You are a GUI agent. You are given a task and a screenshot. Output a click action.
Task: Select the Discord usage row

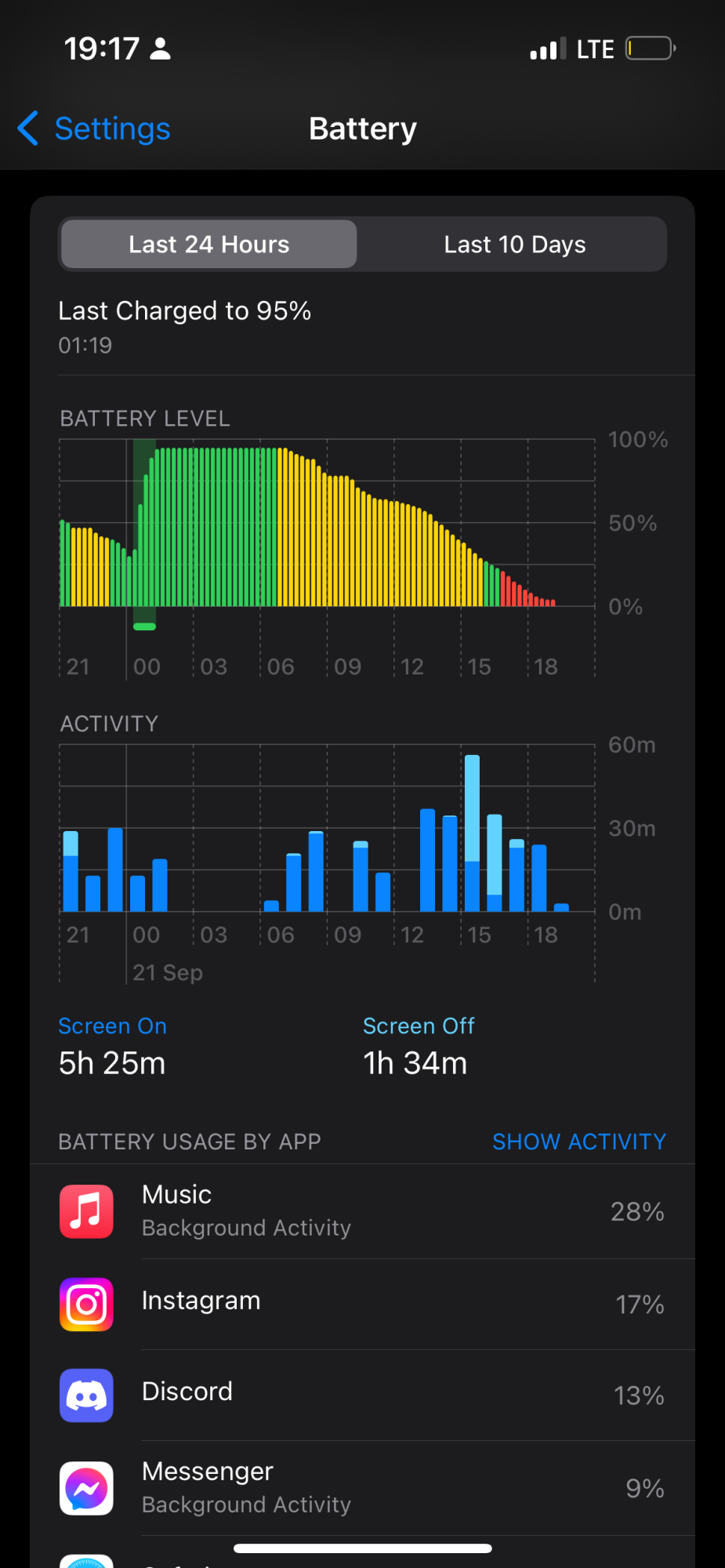pos(362,1395)
